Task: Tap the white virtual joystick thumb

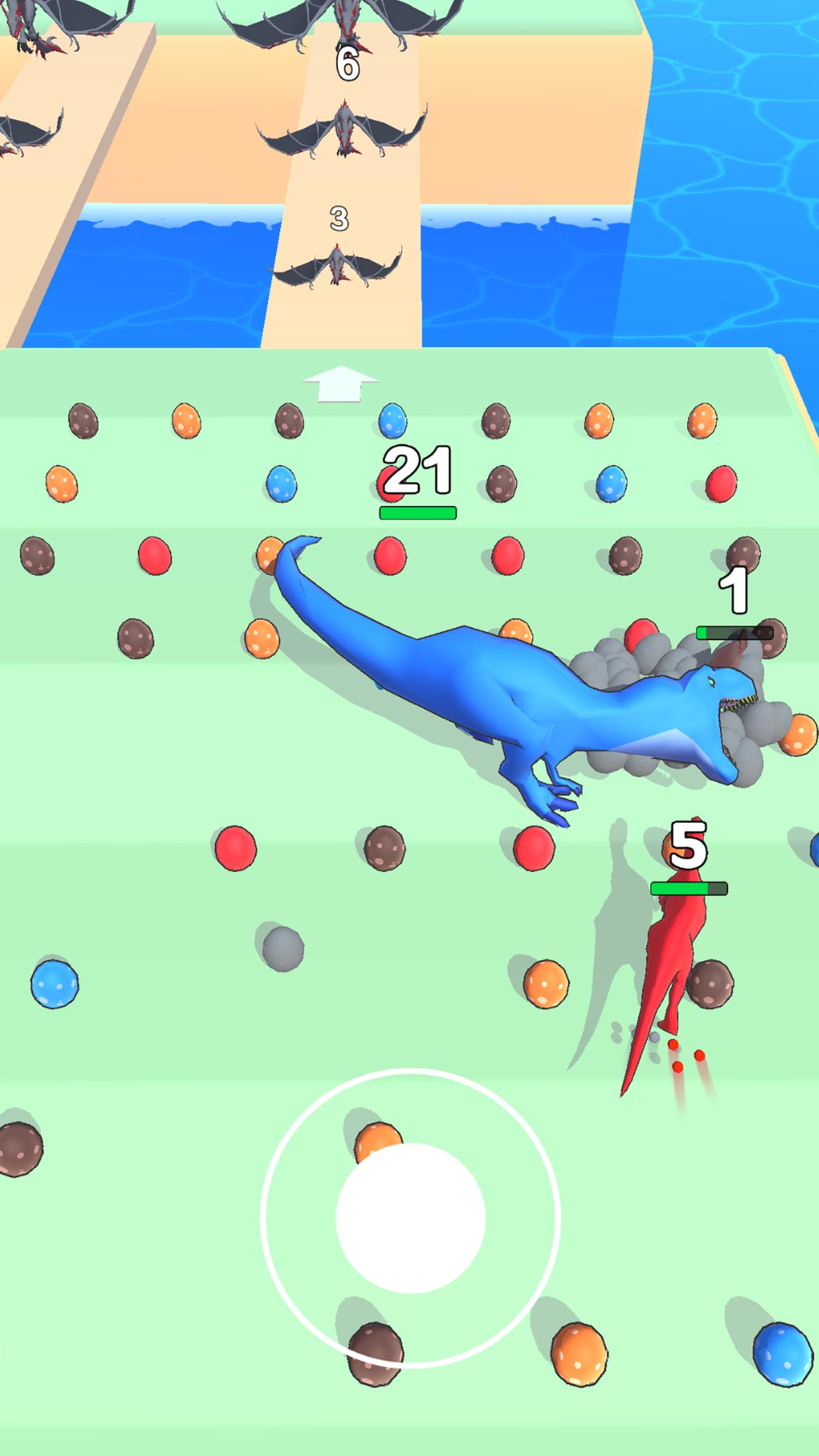Action: coord(410,1219)
